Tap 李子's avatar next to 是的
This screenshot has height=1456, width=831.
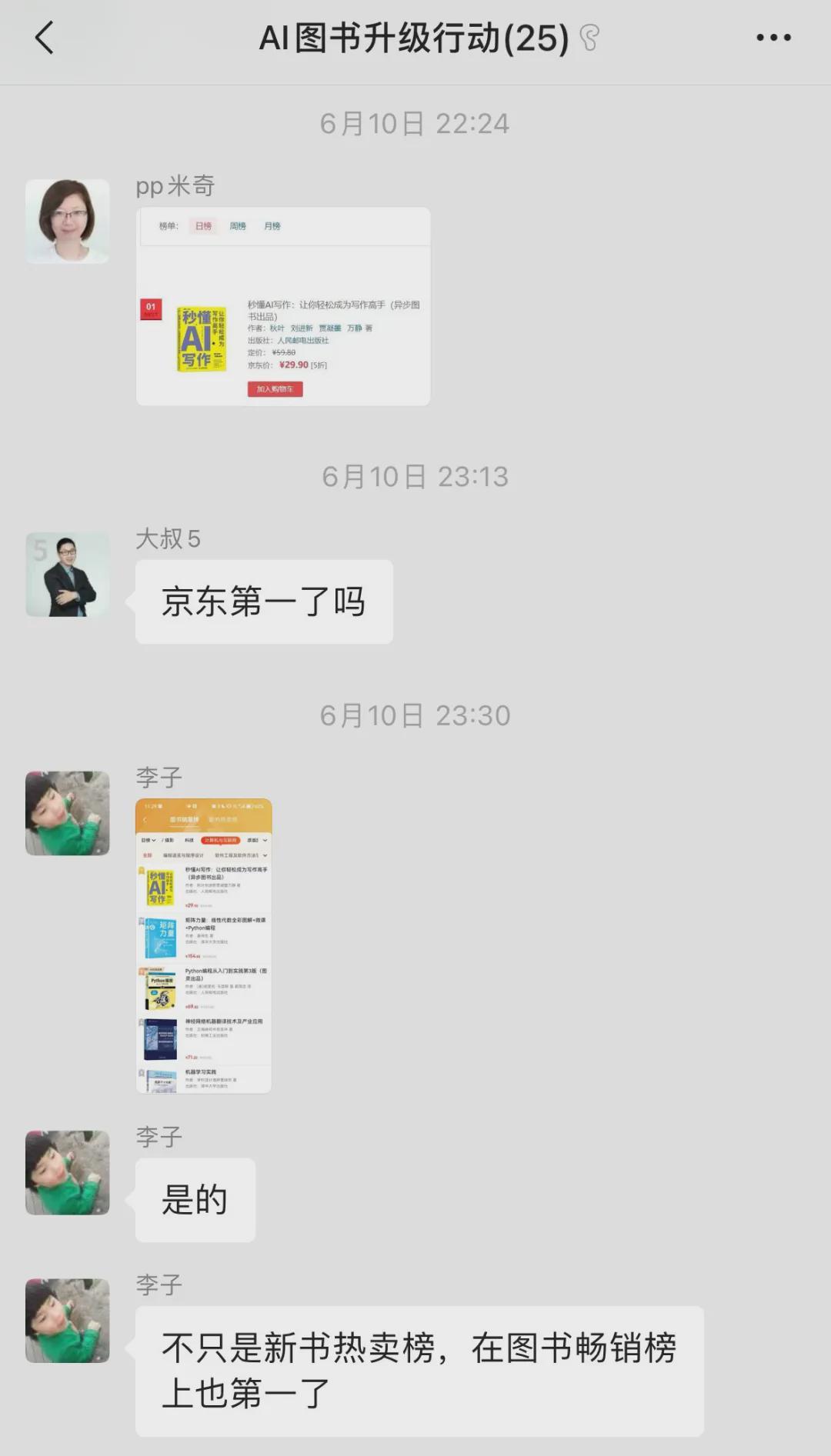click(68, 1172)
